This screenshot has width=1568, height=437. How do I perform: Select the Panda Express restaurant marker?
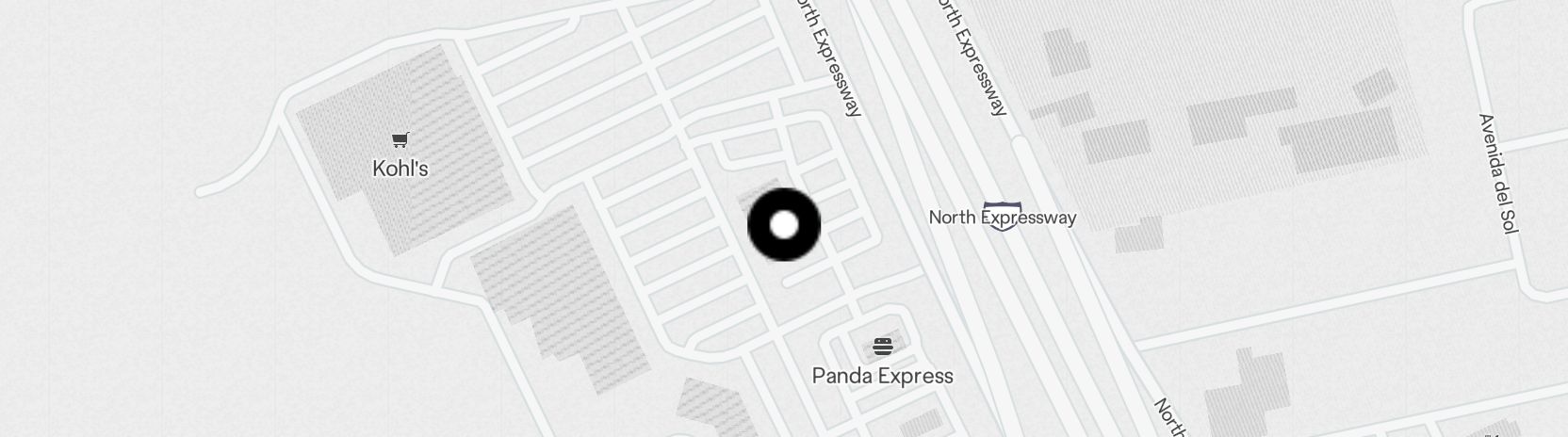[x=882, y=347]
